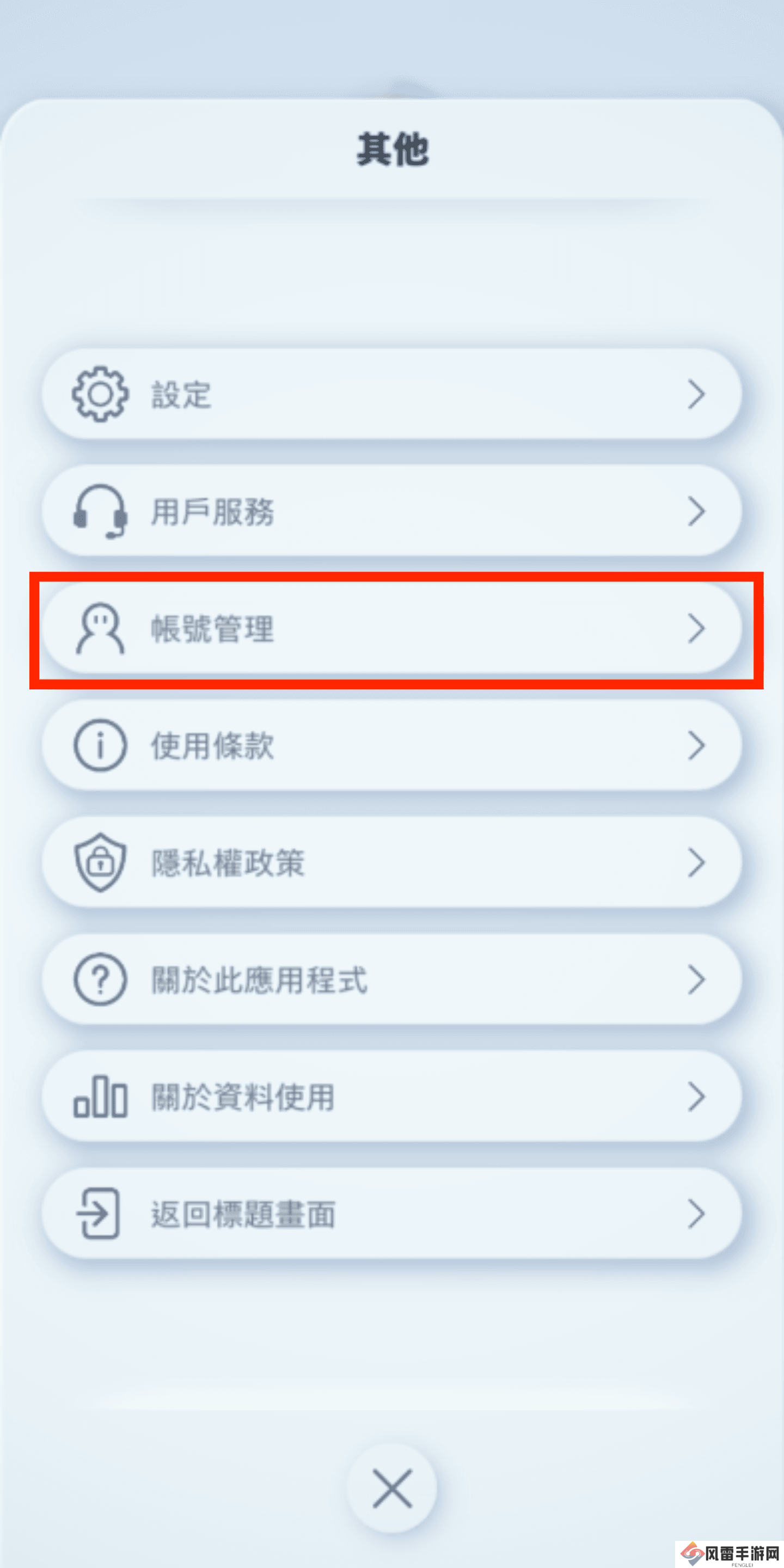
Task: View the 使用條款 terms of use
Action: point(391,746)
